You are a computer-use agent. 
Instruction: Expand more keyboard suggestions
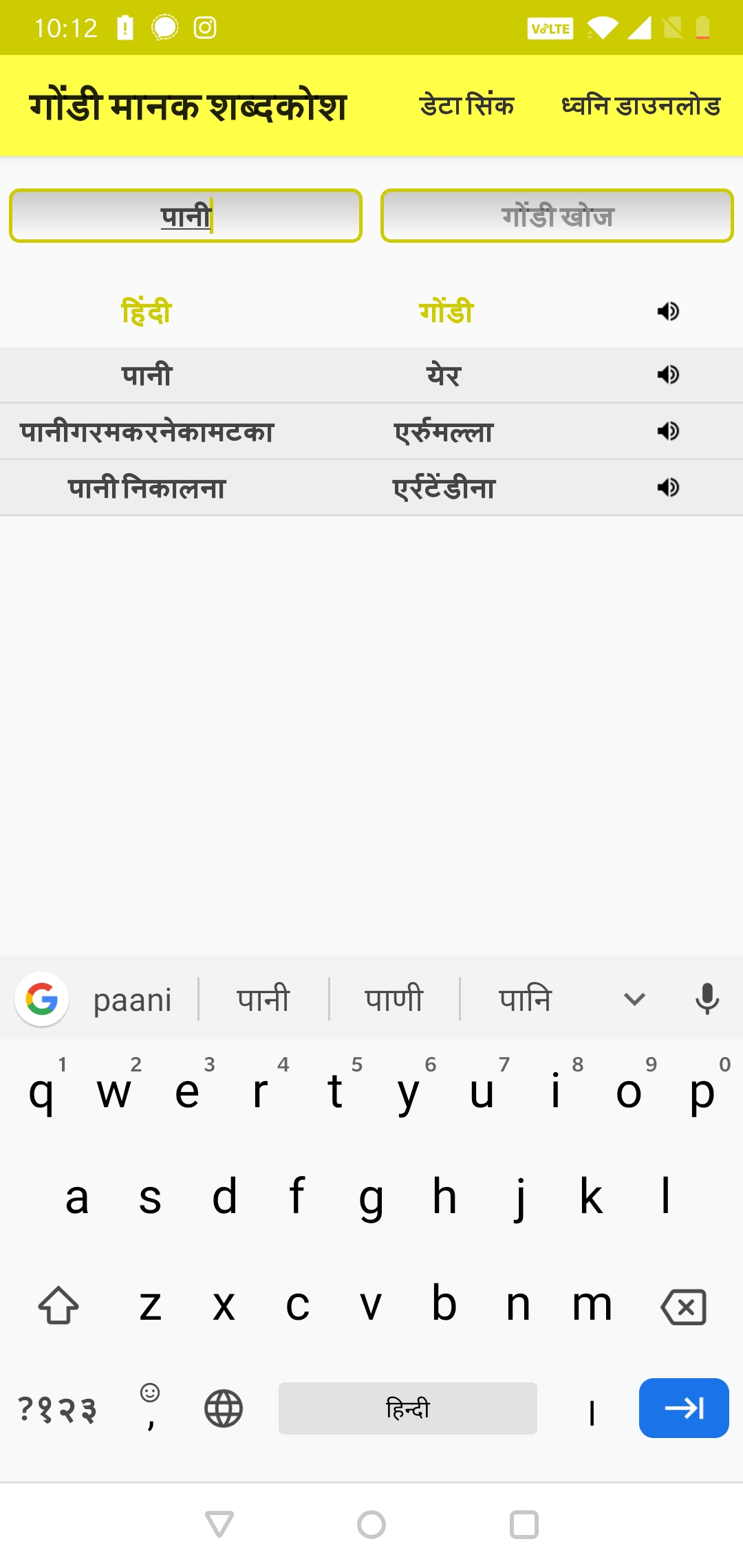pyautogui.click(x=634, y=999)
